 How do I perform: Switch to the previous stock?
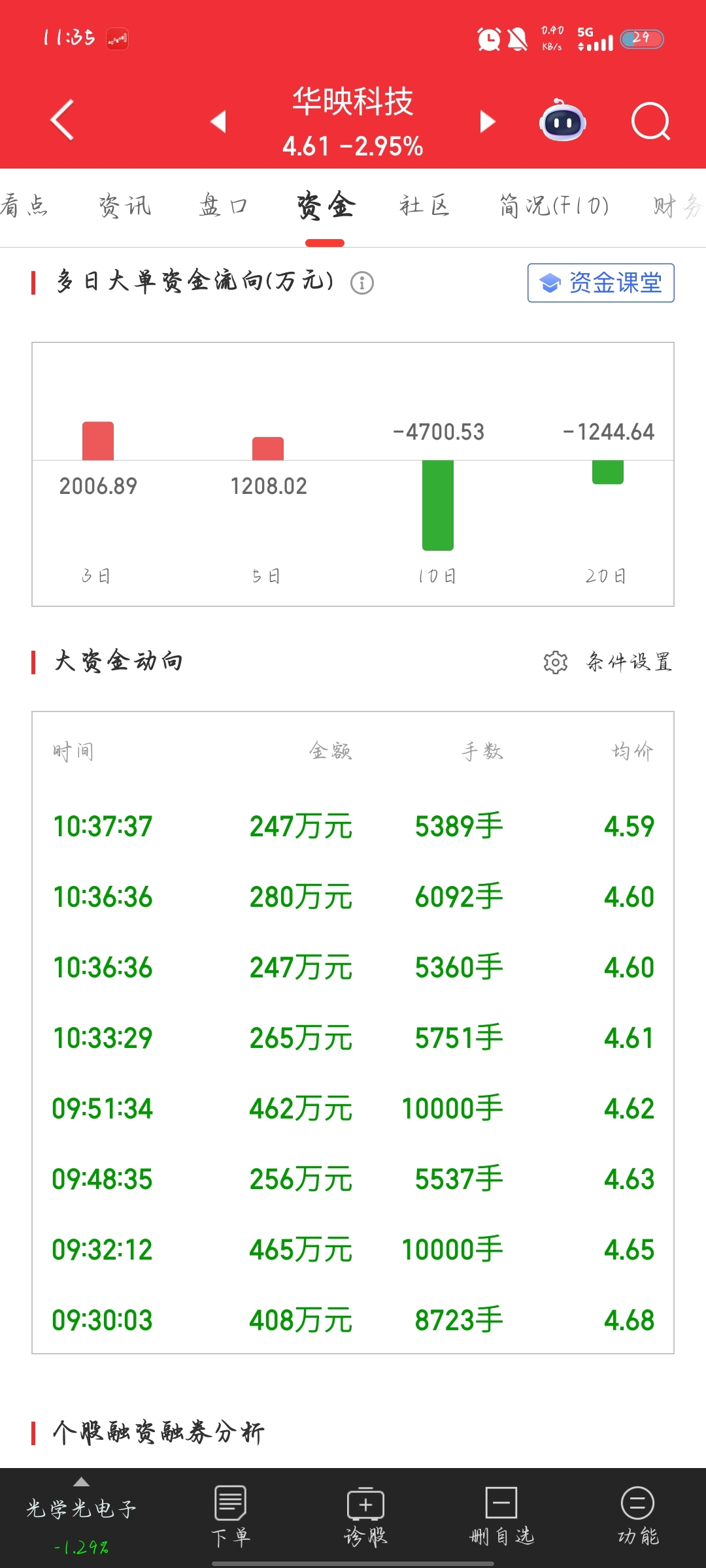click(x=218, y=121)
